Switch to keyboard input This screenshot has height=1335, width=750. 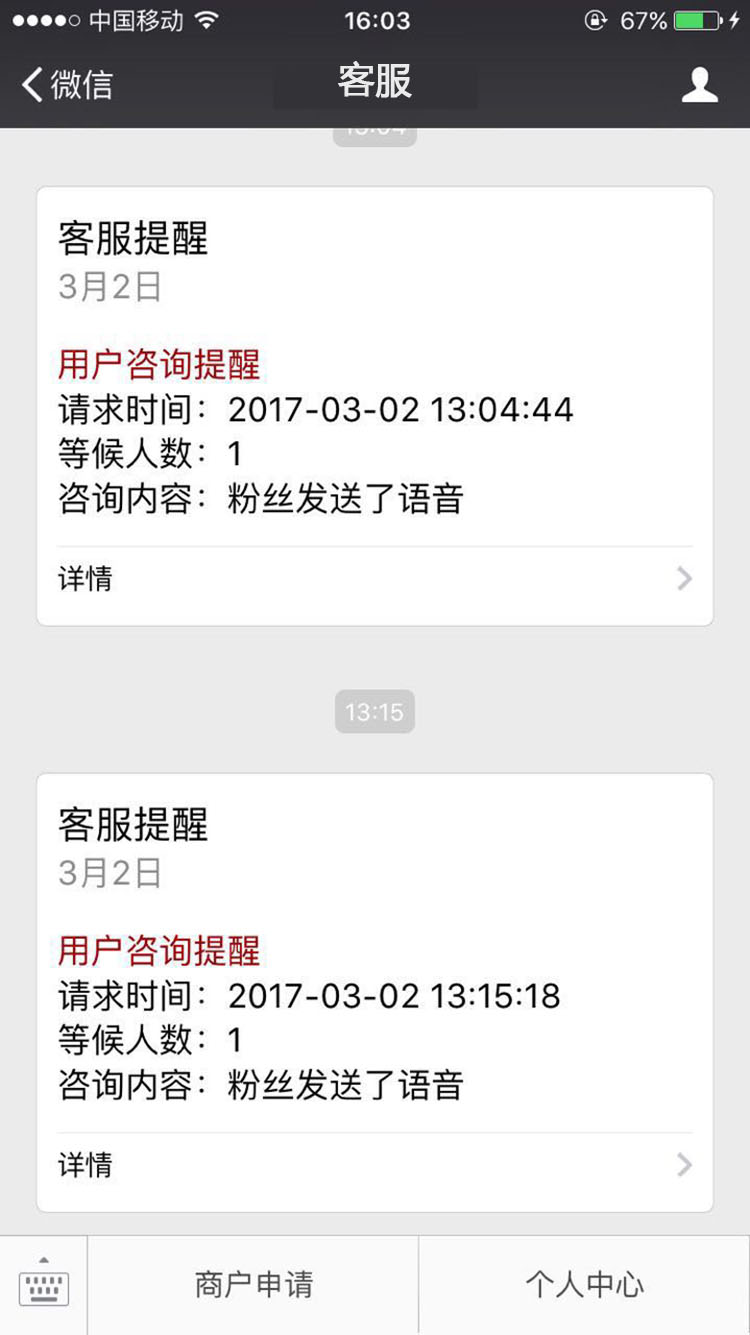pos(44,1285)
